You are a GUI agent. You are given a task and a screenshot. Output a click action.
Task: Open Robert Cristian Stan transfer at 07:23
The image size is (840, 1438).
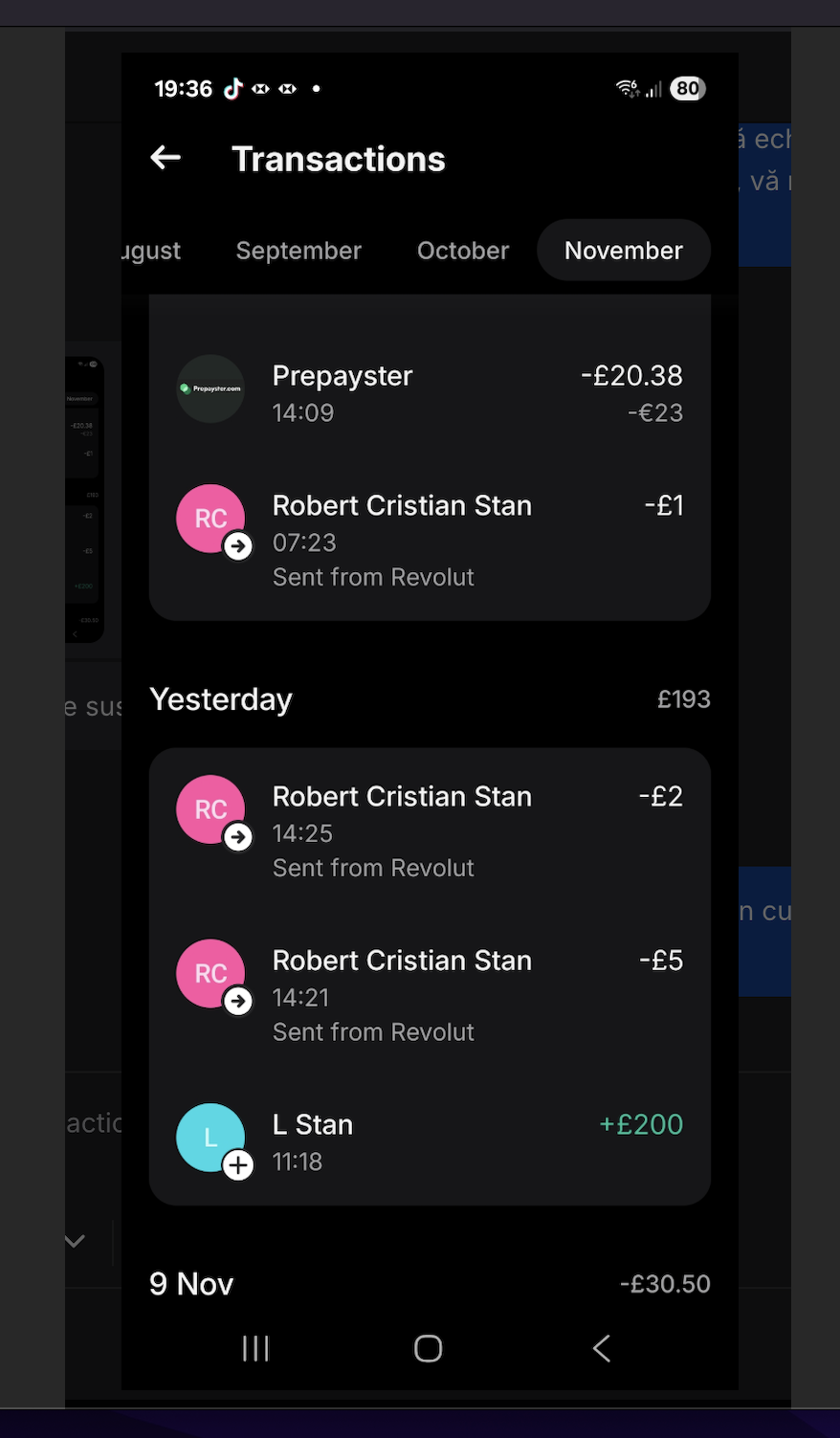(x=429, y=540)
